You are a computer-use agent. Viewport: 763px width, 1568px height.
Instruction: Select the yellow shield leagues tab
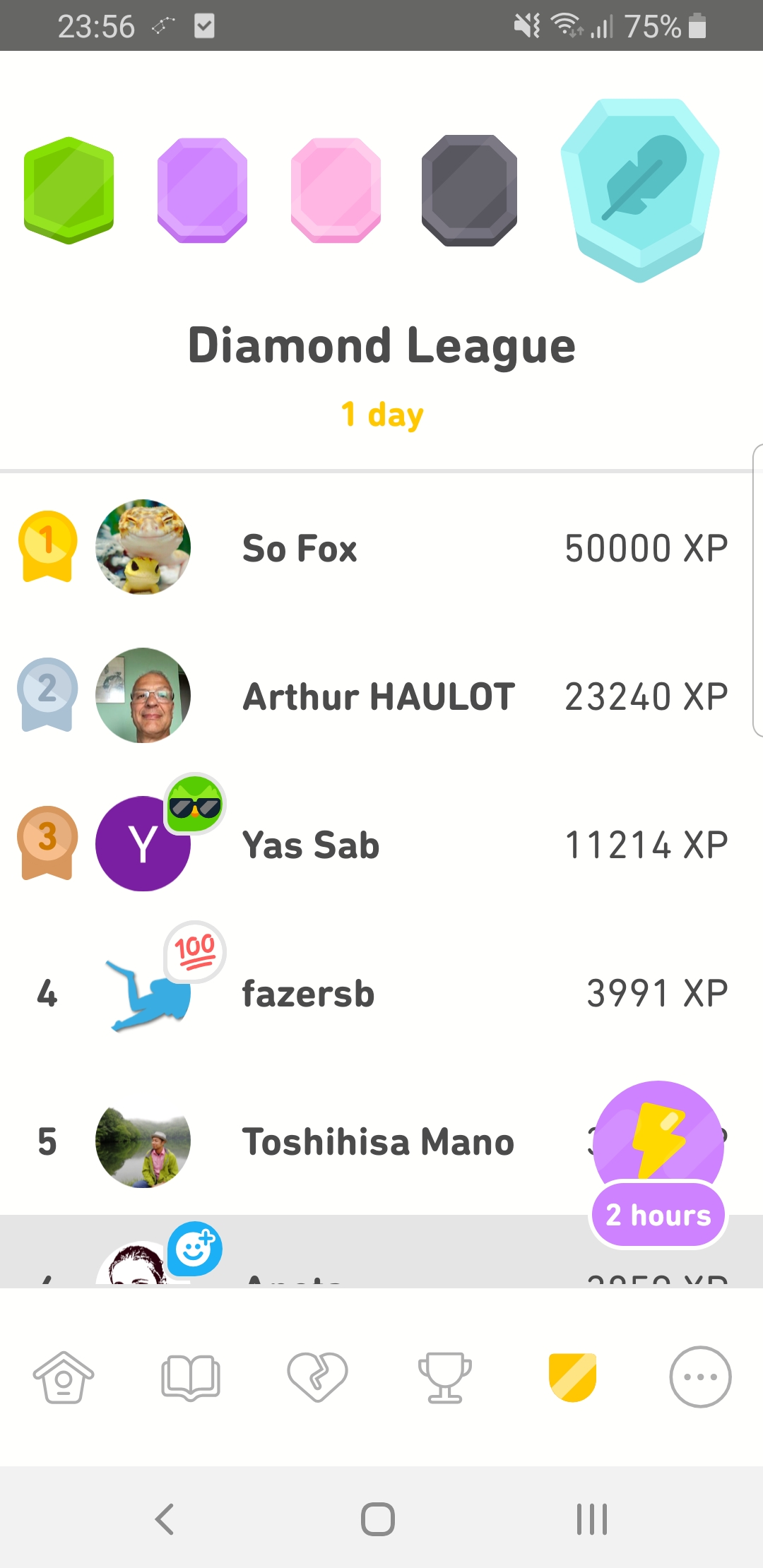coord(572,1377)
